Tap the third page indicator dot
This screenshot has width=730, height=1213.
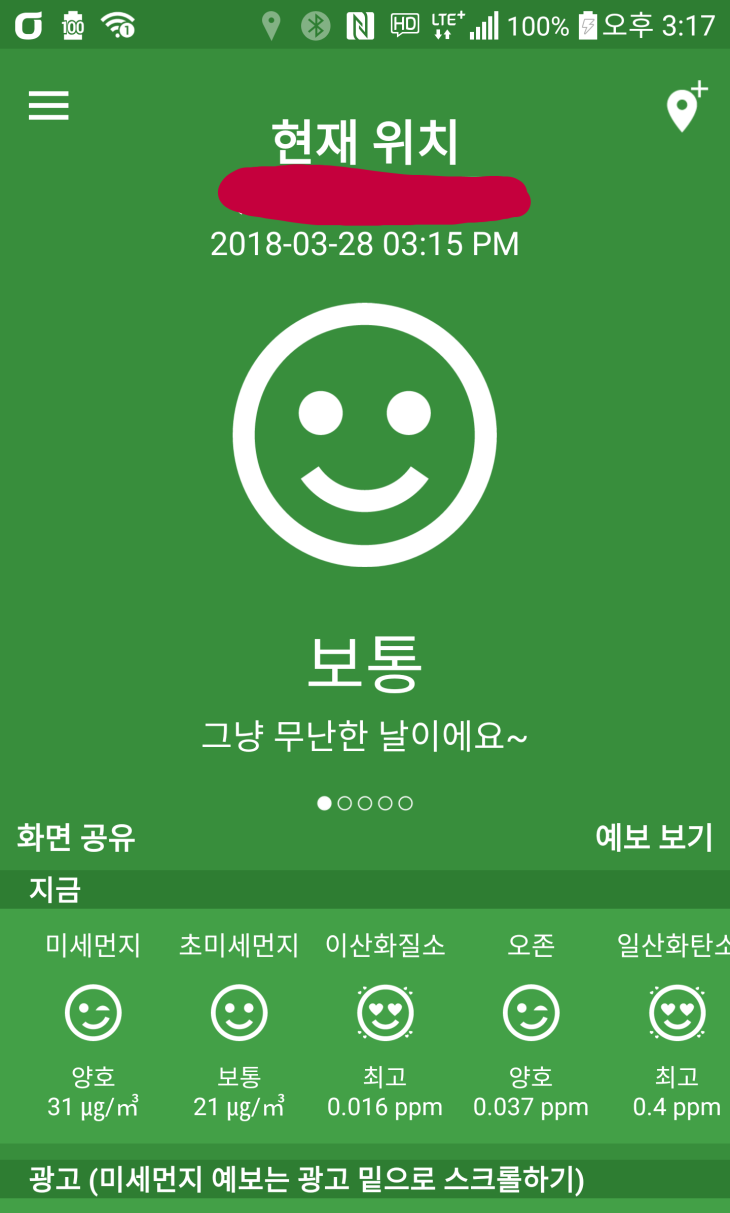pos(366,802)
